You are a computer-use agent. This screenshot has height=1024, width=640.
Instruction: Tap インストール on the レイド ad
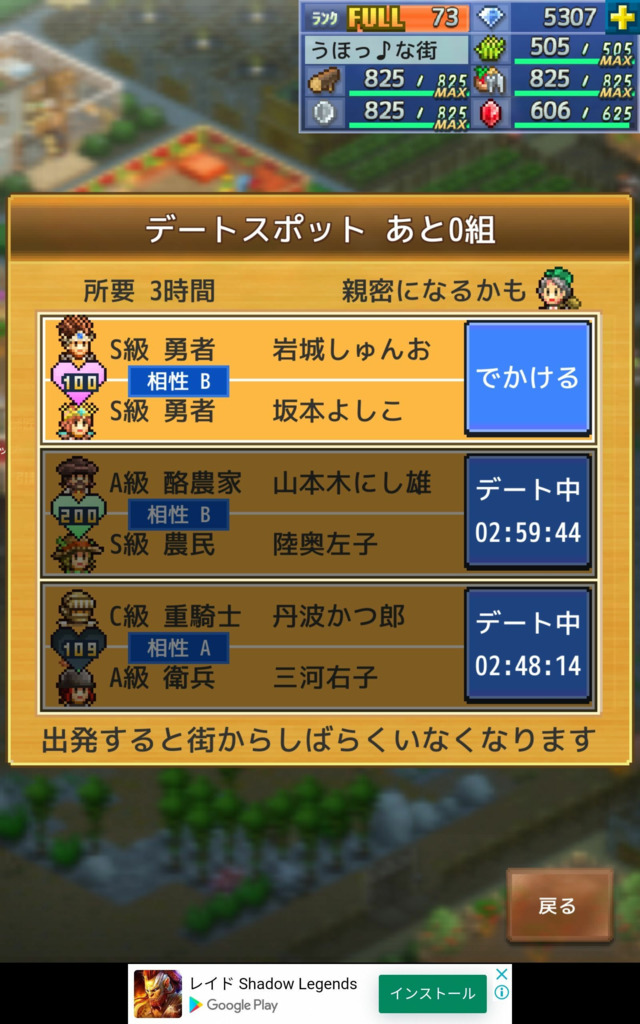point(432,993)
